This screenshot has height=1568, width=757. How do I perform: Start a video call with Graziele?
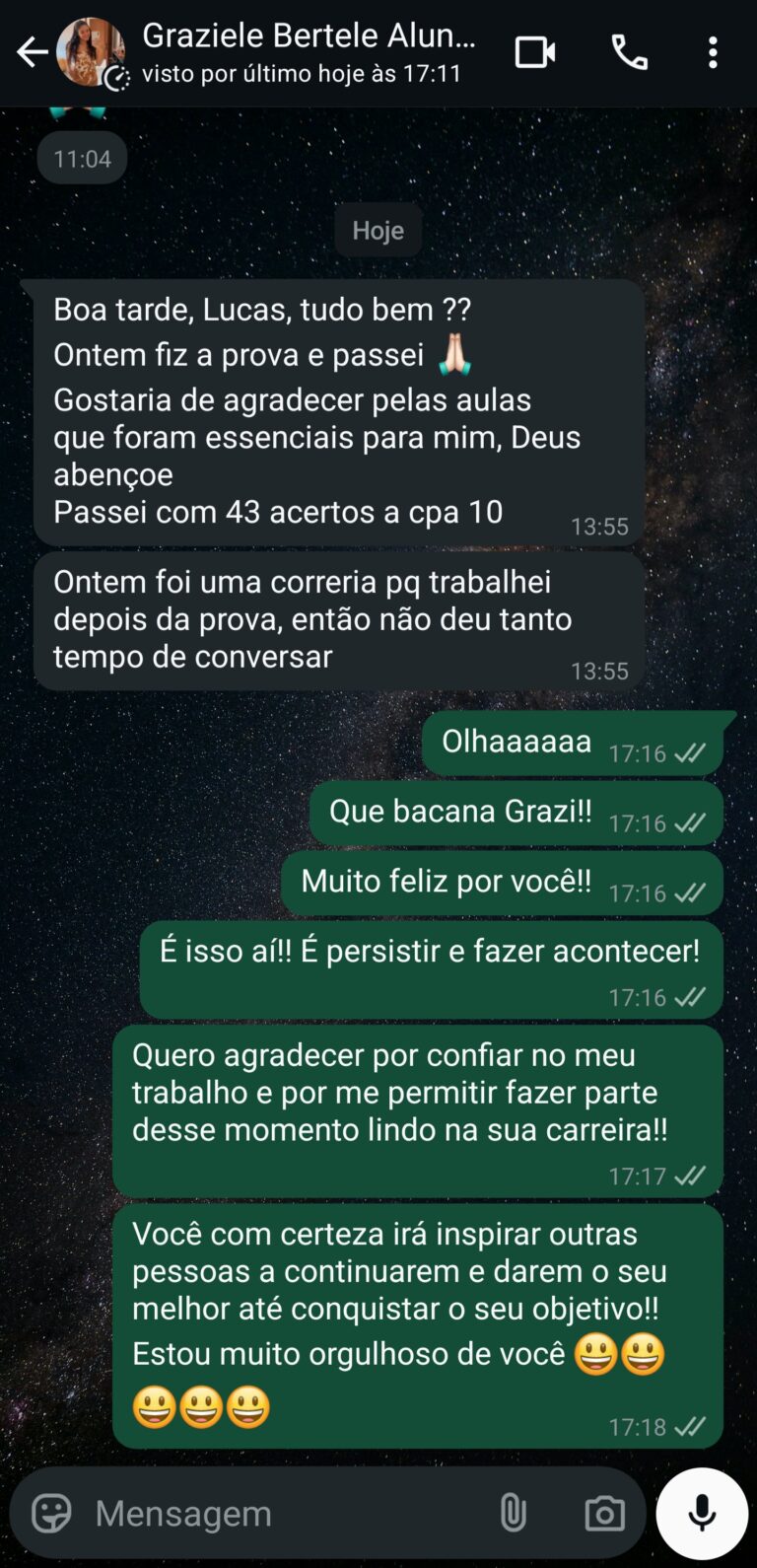534,52
